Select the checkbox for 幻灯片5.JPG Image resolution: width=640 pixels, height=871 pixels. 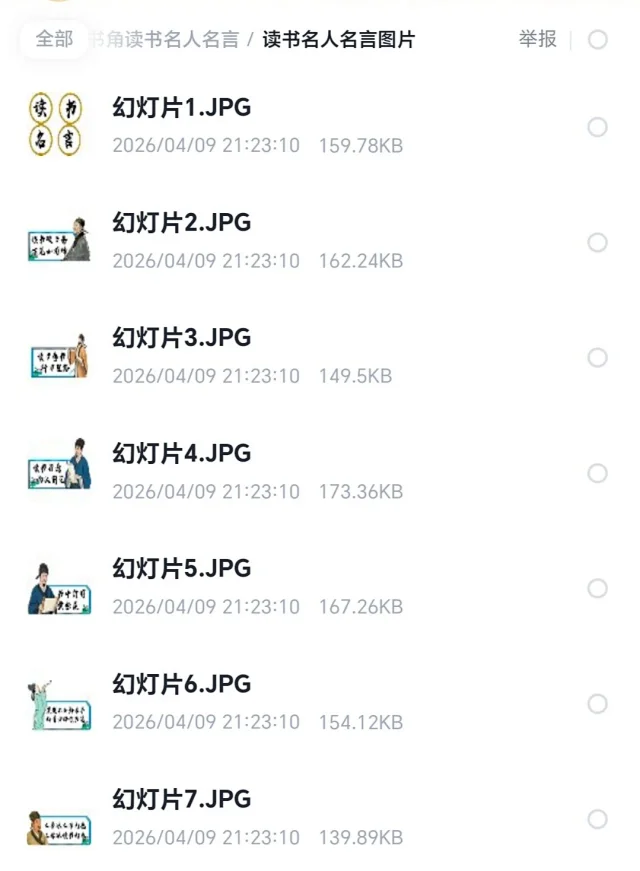(597, 588)
